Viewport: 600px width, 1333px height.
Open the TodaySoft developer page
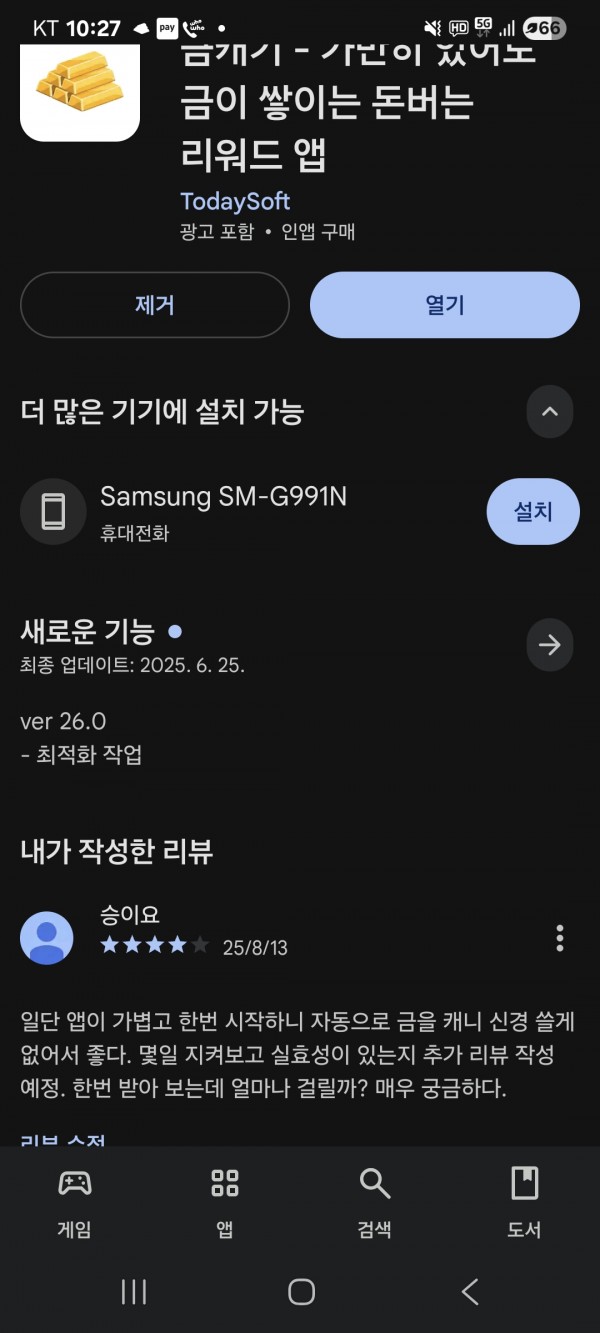tap(235, 201)
